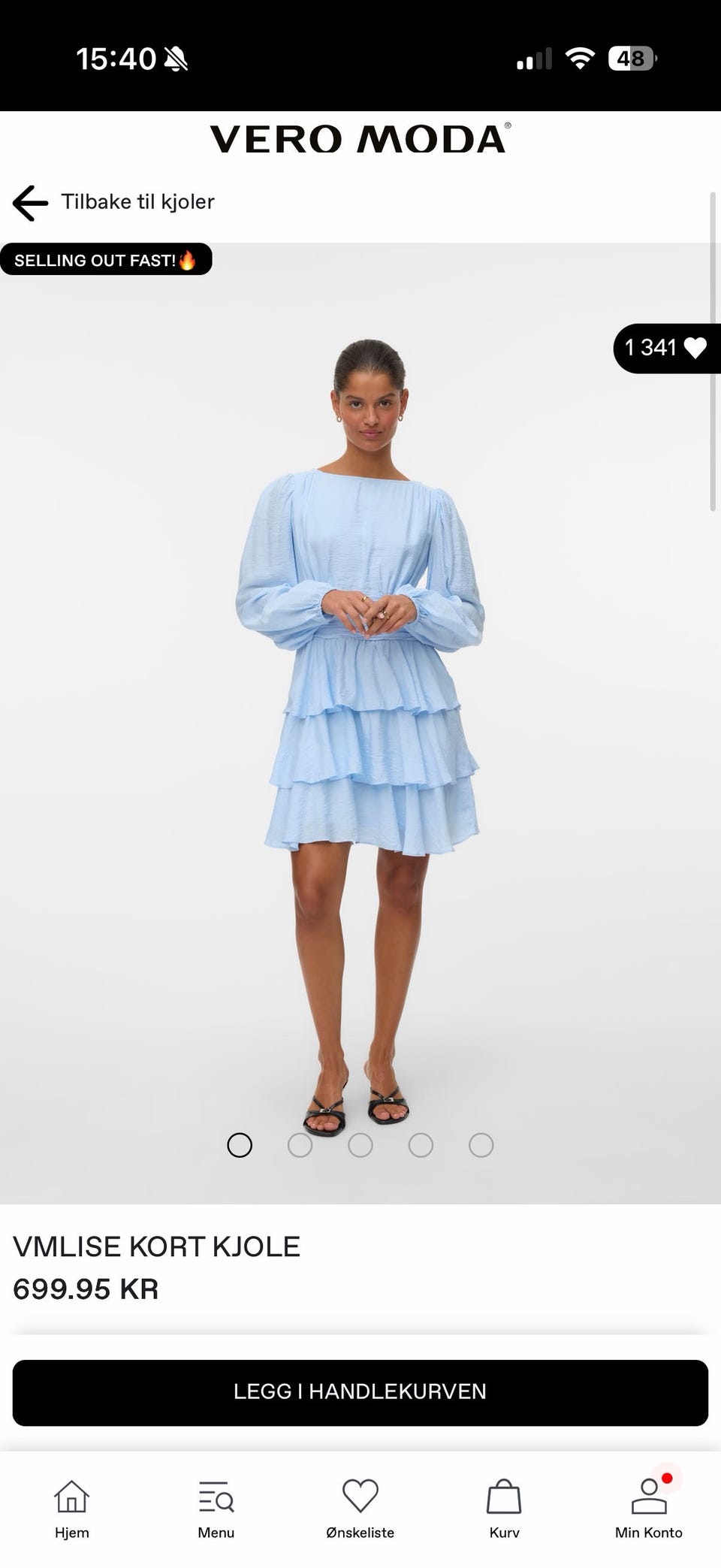Add dress to wishlist via heart counter
The height and width of the screenshot is (1568, 721).
pyautogui.click(x=667, y=348)
